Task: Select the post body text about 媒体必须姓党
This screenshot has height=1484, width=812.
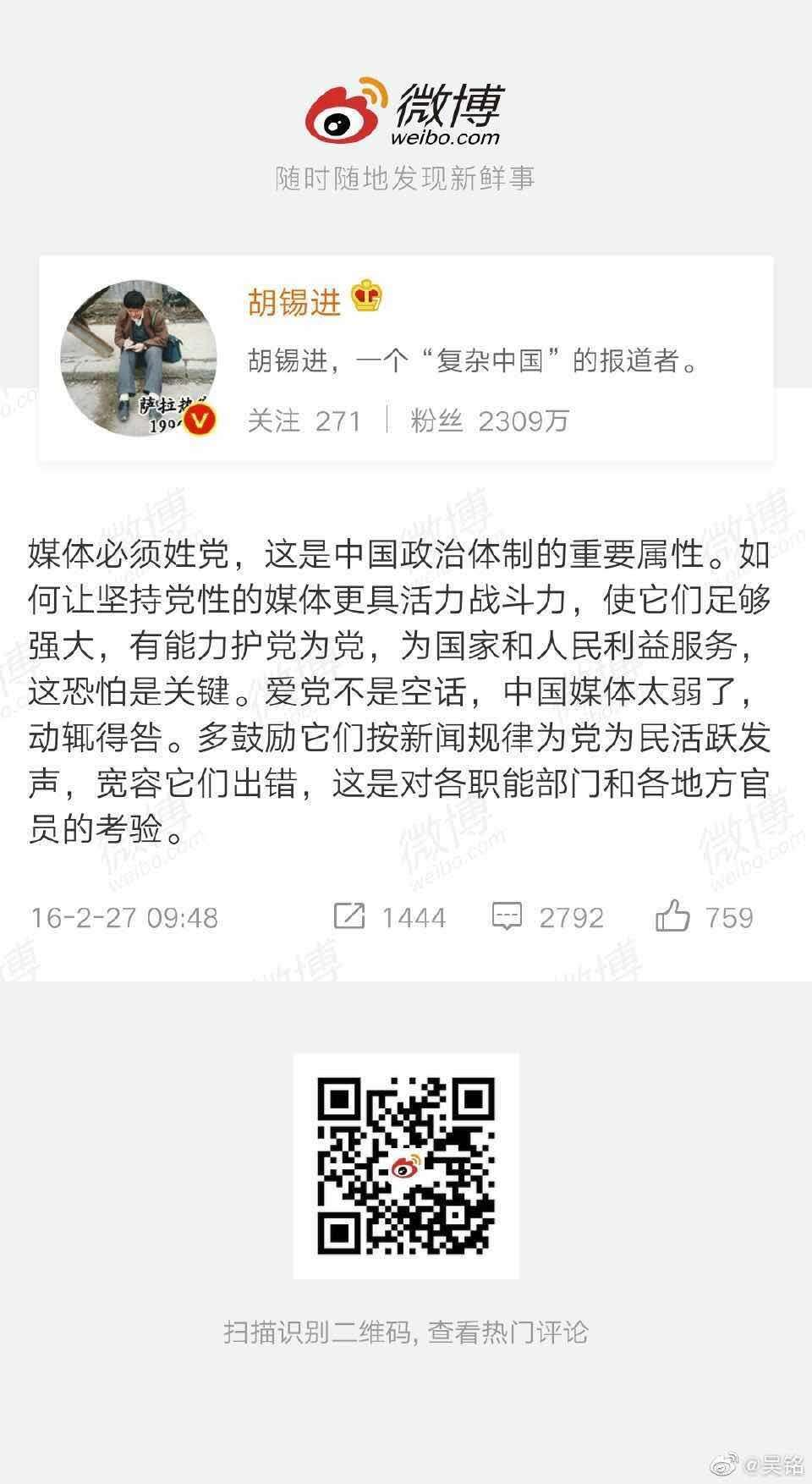Action: pyautogui.click(x=404, y=685)
